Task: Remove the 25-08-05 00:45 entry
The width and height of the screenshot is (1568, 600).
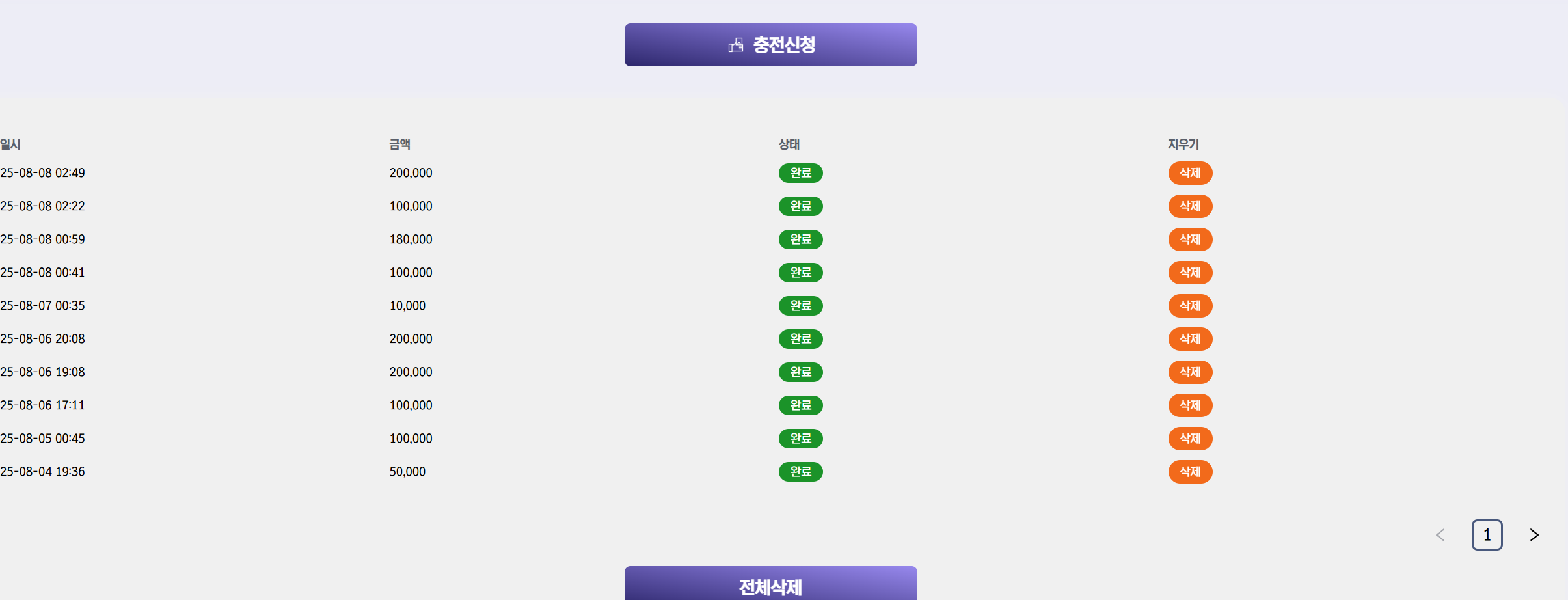Action: click(1190, 439)
